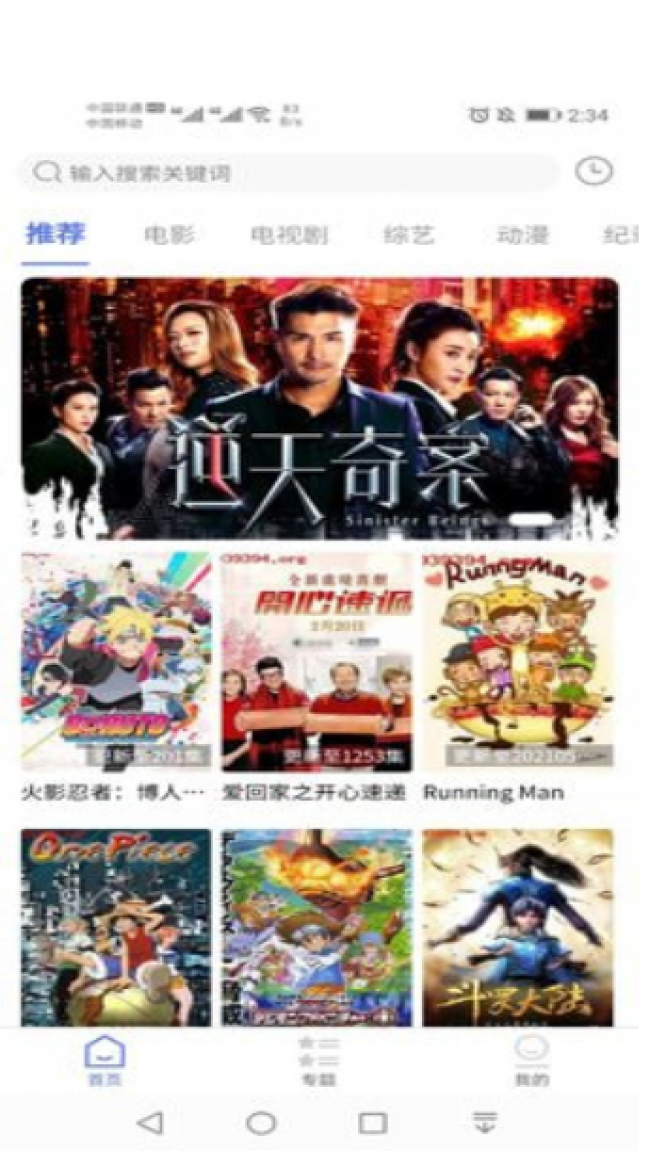Screen dimensions: 650x1151
Task: Open the Running Man poster
Action: 517,662
